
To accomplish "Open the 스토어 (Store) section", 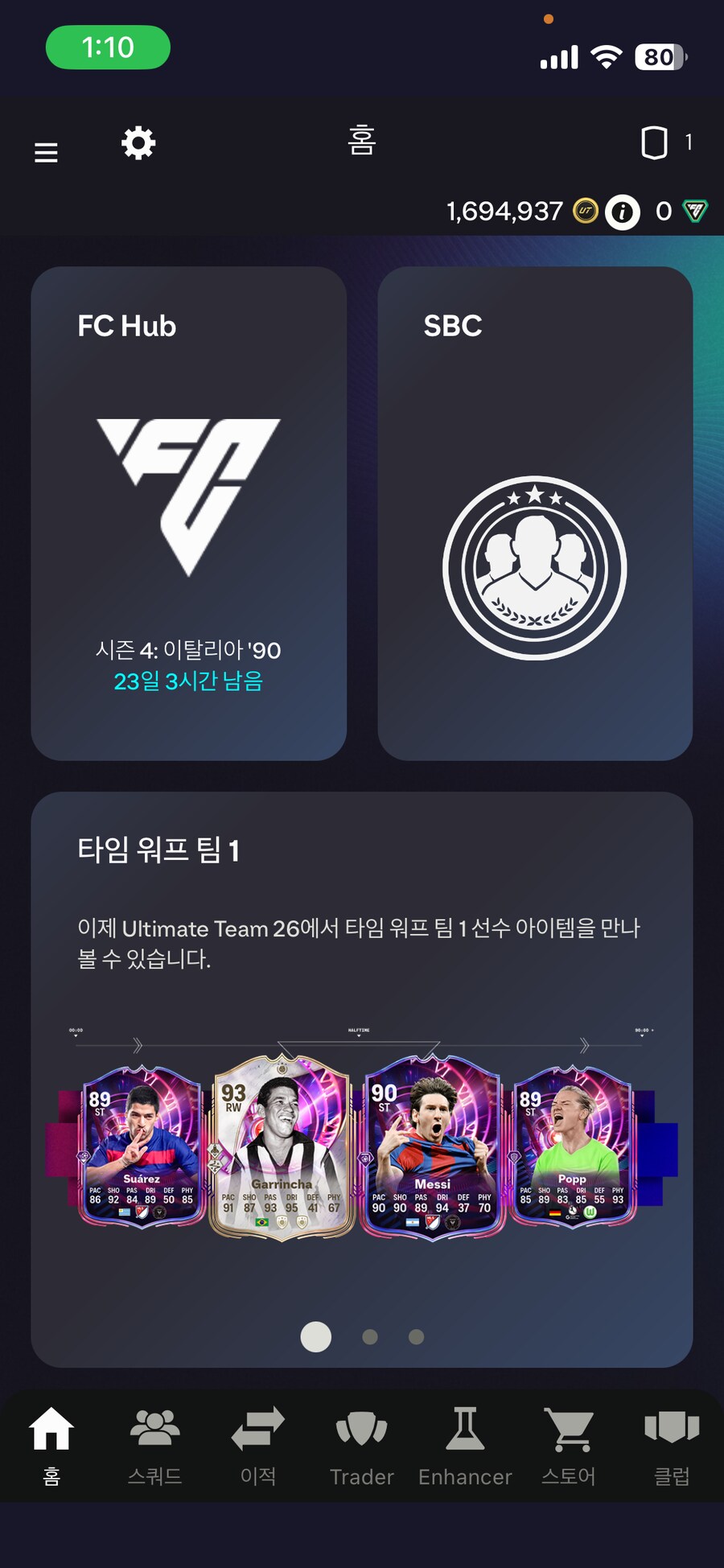I will pyautogui.click(x=569, y=1448).
